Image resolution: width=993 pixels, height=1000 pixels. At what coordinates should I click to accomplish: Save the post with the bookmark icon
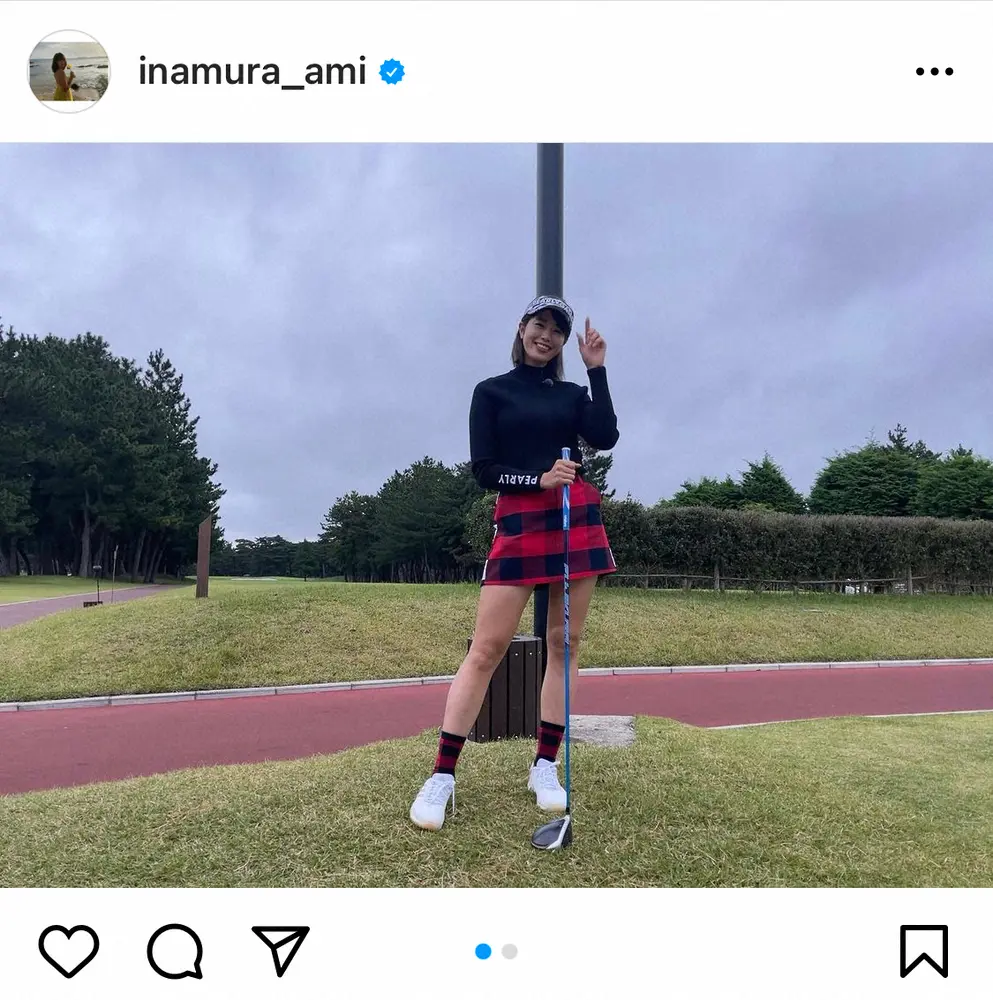pos(923,950)
